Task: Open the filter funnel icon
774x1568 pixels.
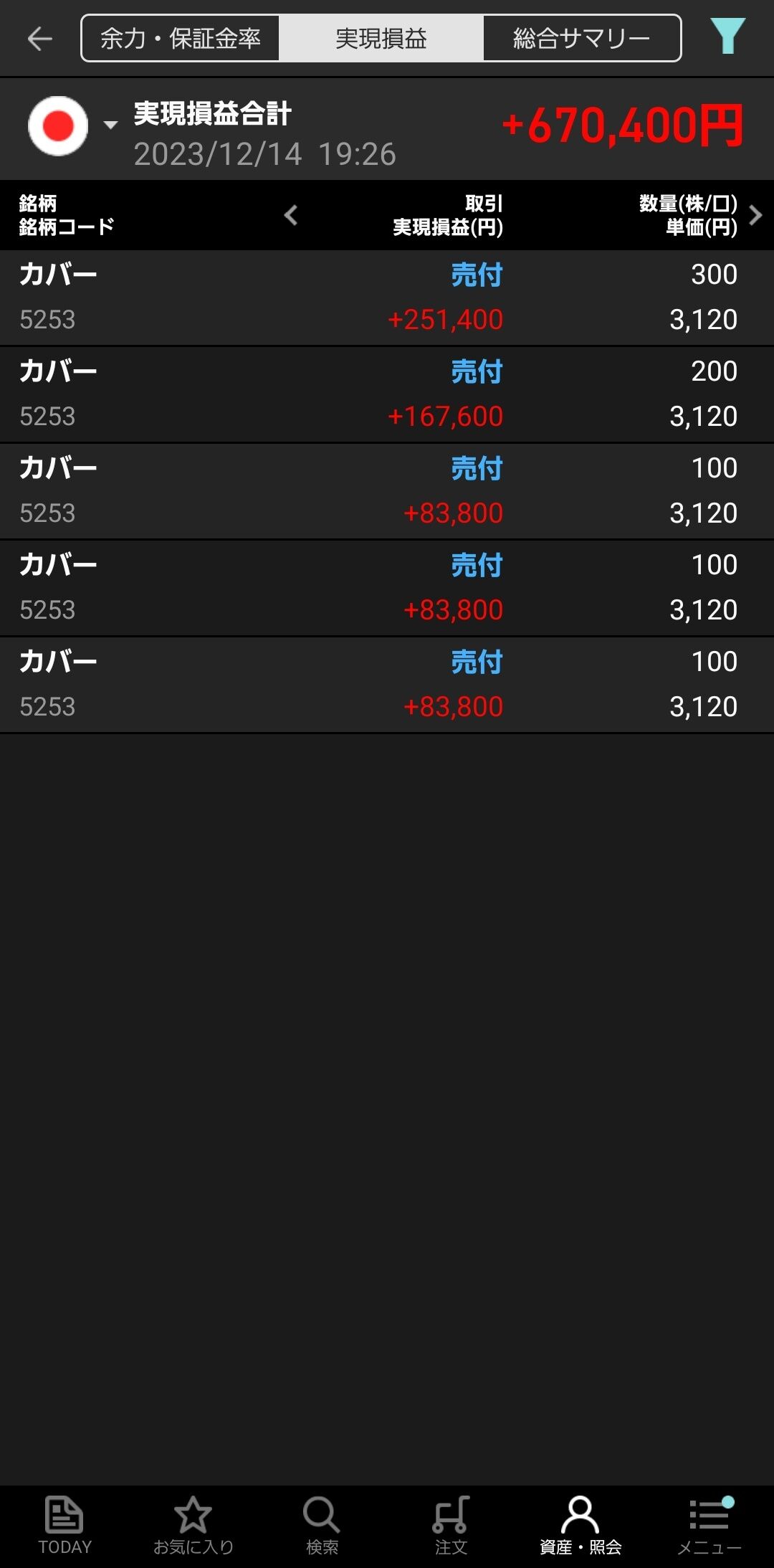Action: pos(727,37)
